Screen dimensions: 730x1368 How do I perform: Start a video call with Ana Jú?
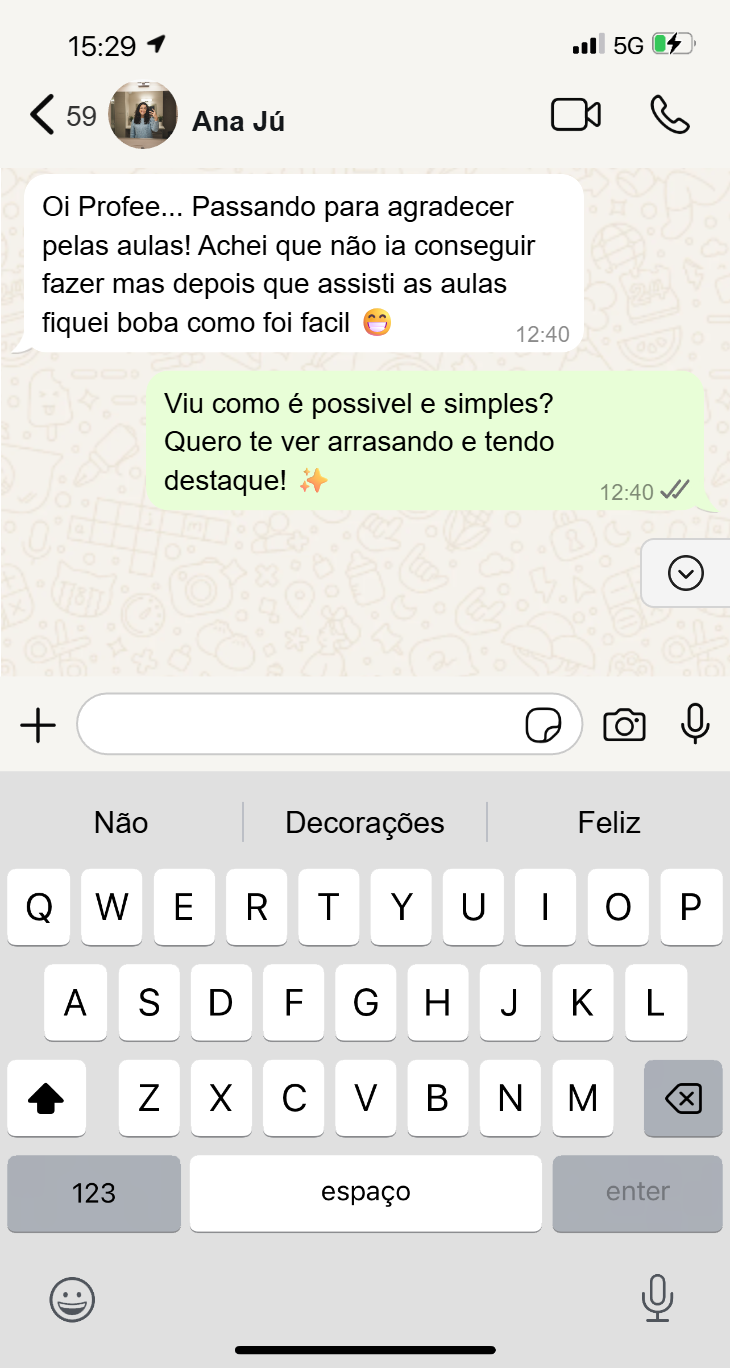(x=576, y=115)
